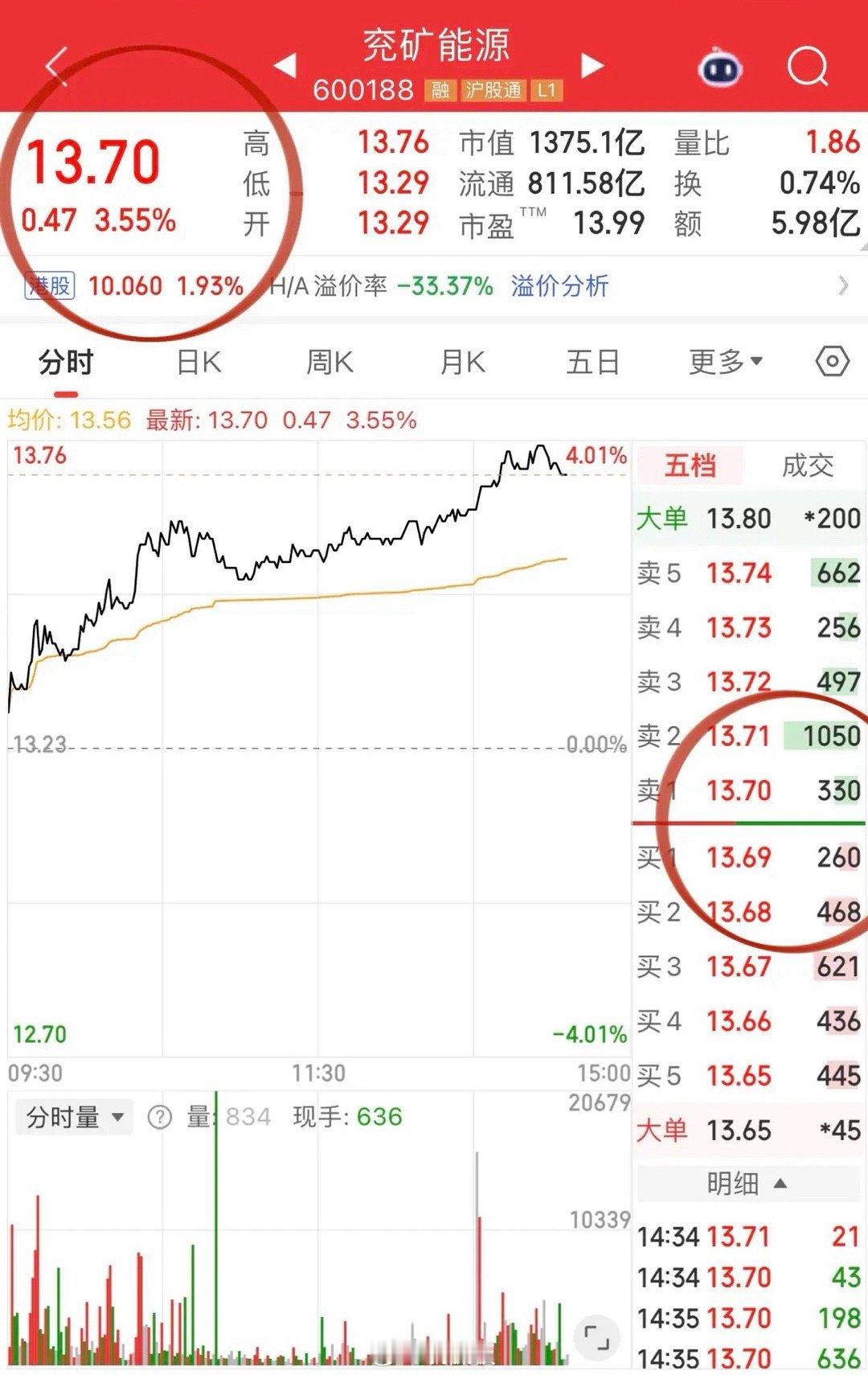868x1375 pixels.
Task: Switch to the 五日 five-day chart tab
Action: click(592, 362)
